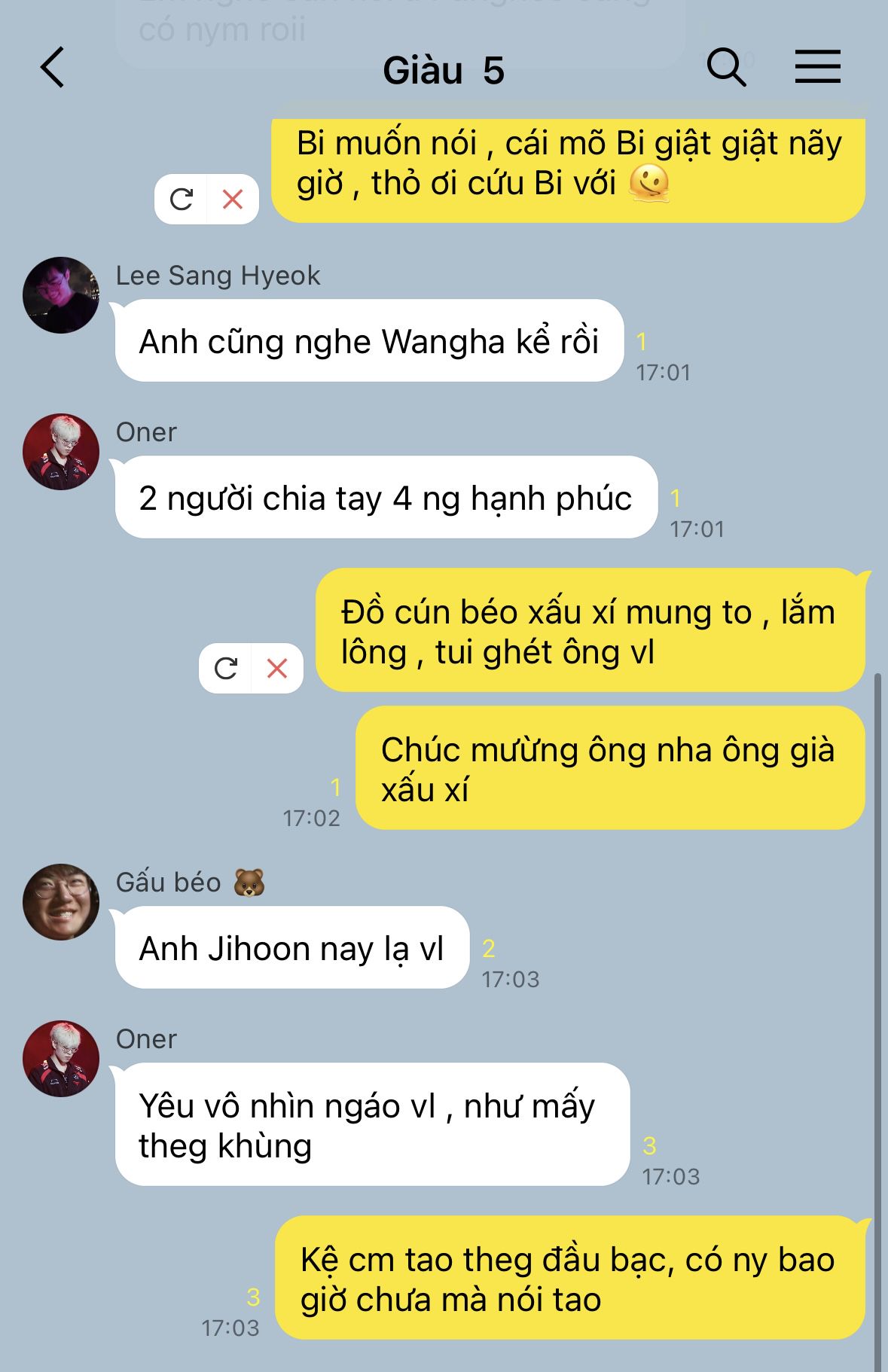This screenshot has height=1372, width=888.
Task: Tap Oner's avatar beside 'Yêu vô nhìn ngáo'
Action: coord(61,1059)
